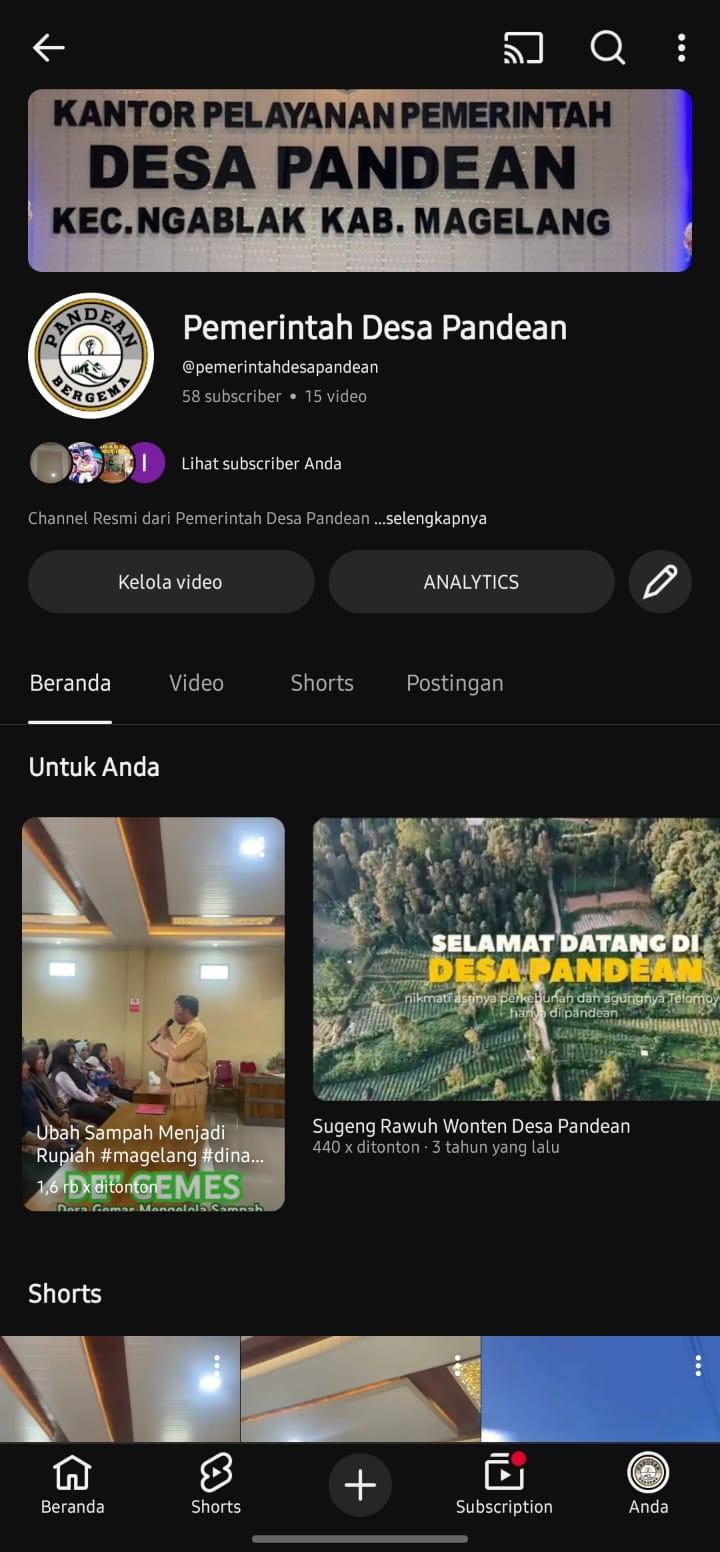Open Ubah Sampah Menjadi Rupiah short
This screenshot has width=720, height=1552.
(x=153, y=1013)
